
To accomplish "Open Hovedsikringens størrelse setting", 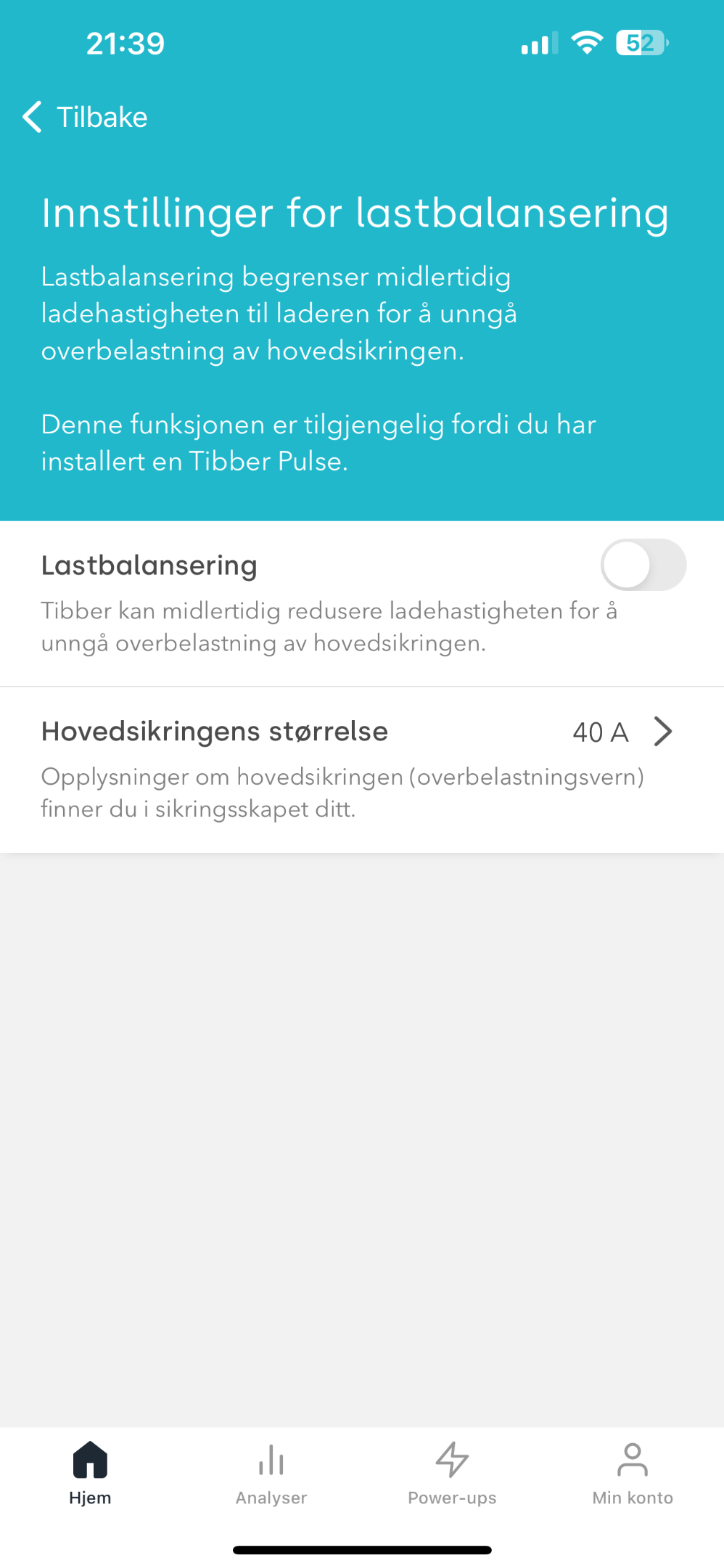I will pyautogui.click(x=362, y=769).
